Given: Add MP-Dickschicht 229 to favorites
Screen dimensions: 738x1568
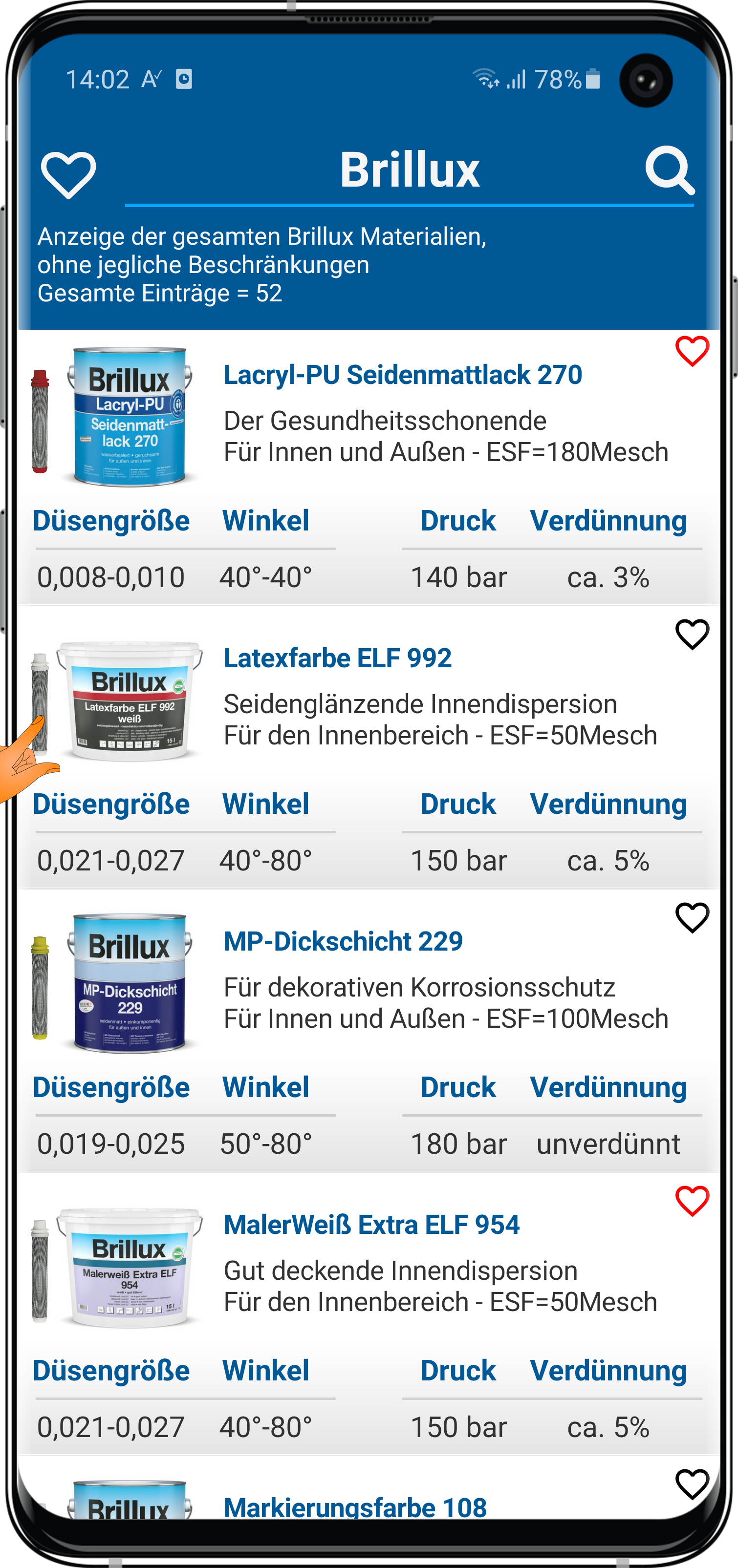Looking at the screenshot, I should point(692,918).
